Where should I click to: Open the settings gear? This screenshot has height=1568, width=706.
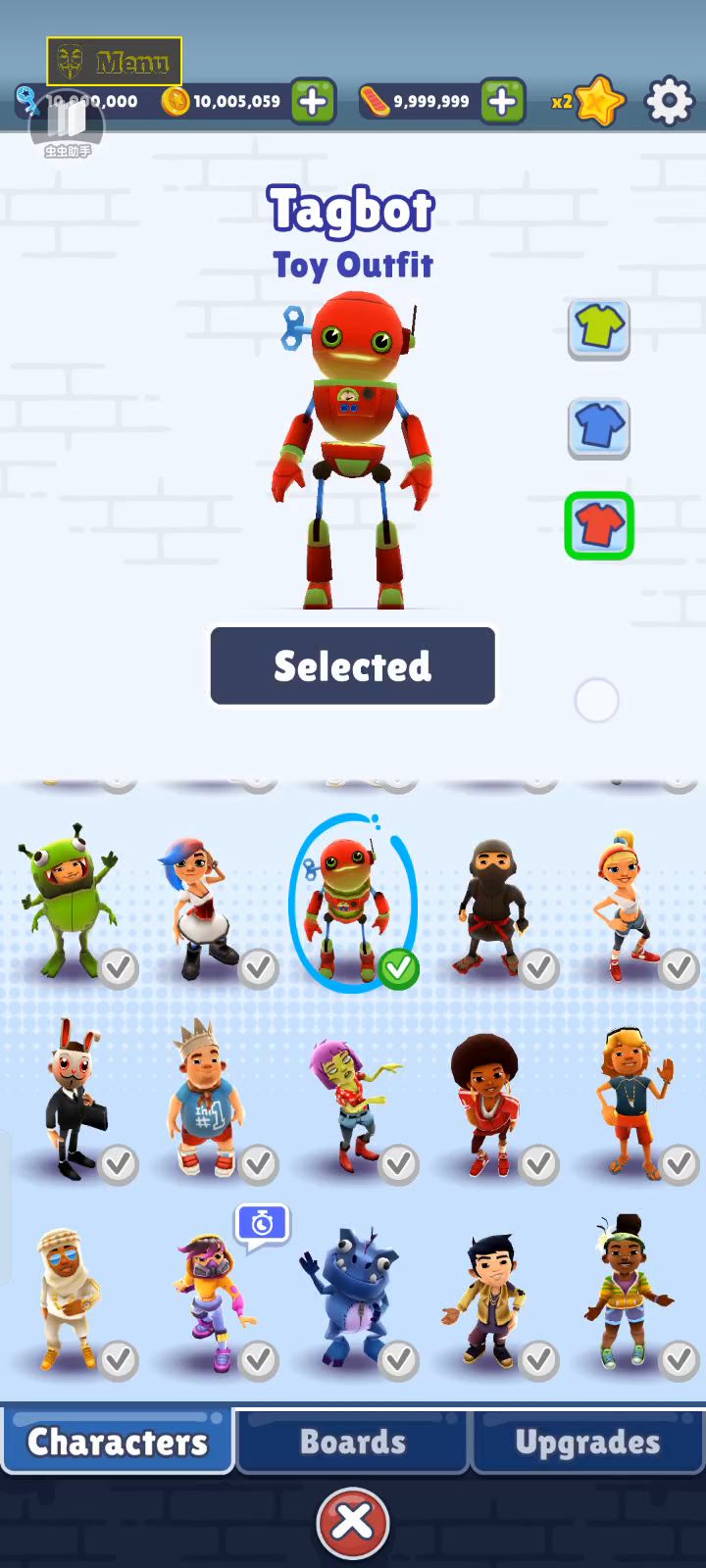point(669,100)
